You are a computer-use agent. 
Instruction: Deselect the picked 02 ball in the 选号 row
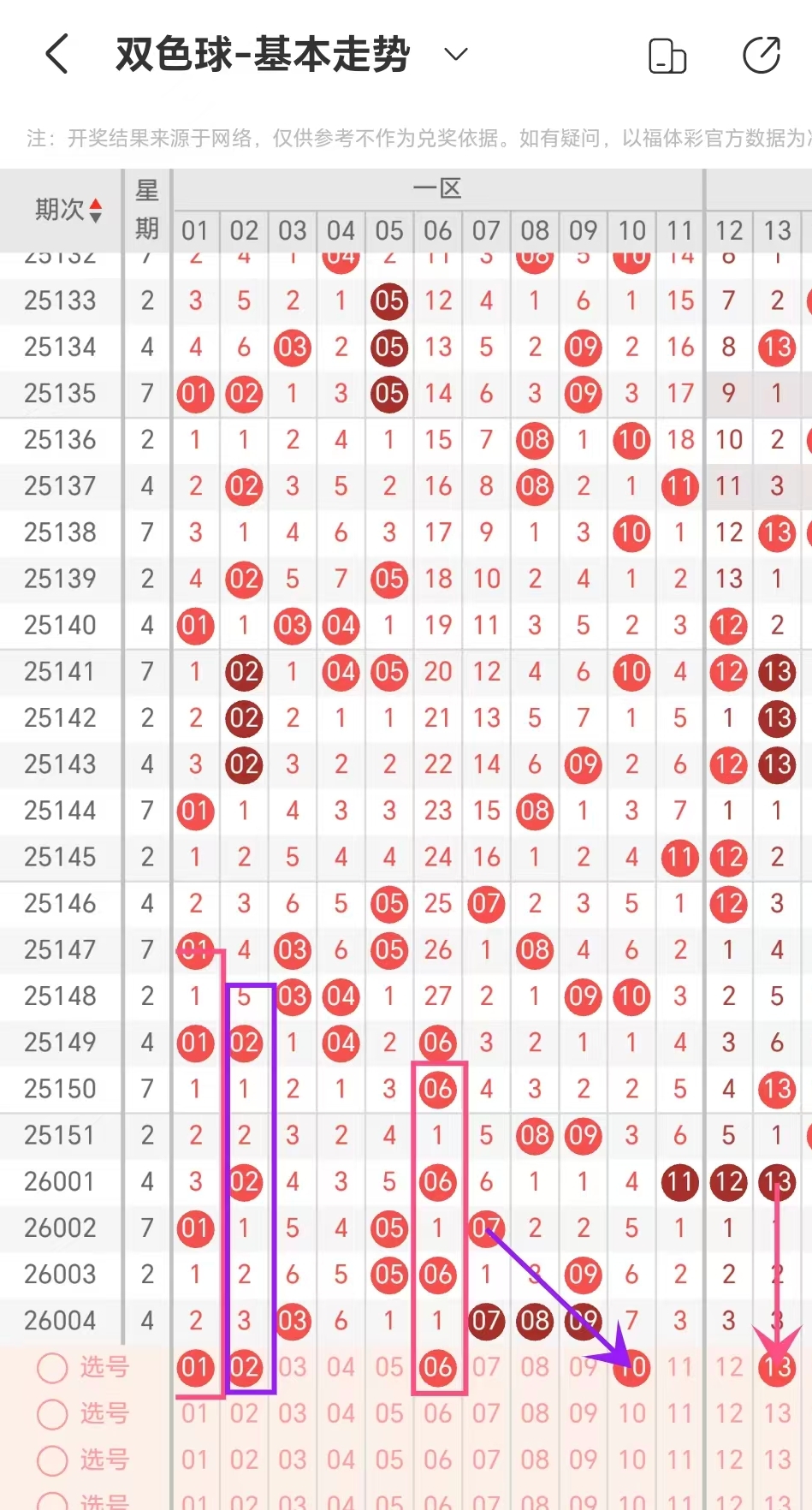(244, 1368)
